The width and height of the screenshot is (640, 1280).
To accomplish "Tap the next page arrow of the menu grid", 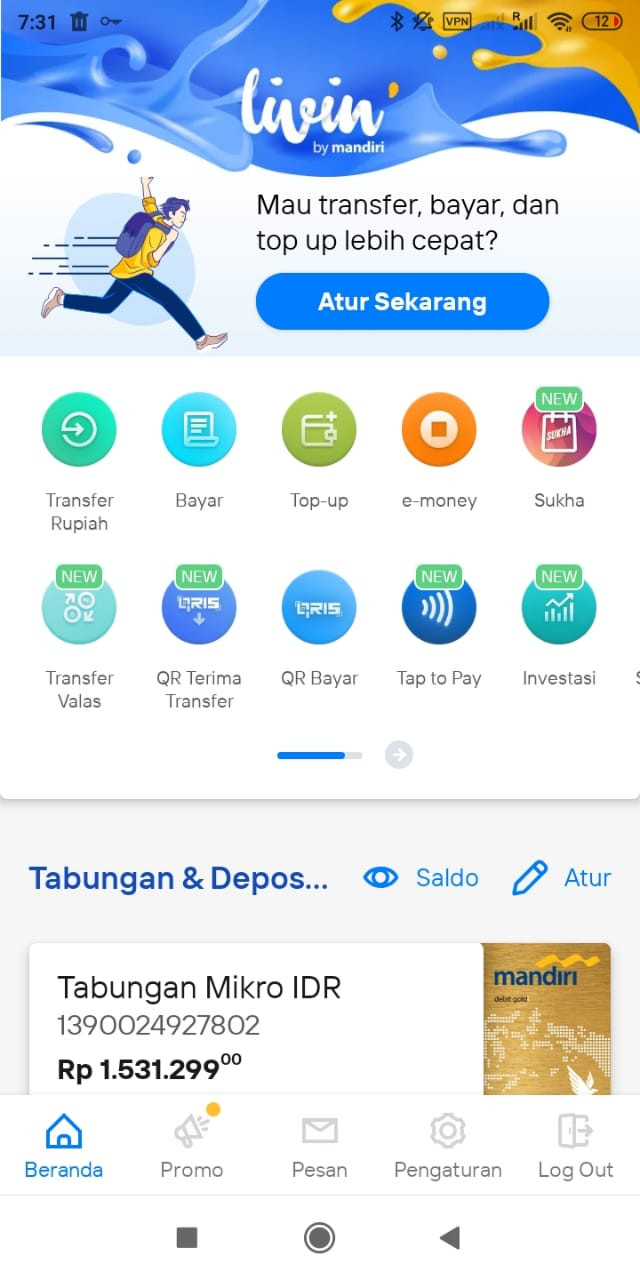I will point(399,755).
